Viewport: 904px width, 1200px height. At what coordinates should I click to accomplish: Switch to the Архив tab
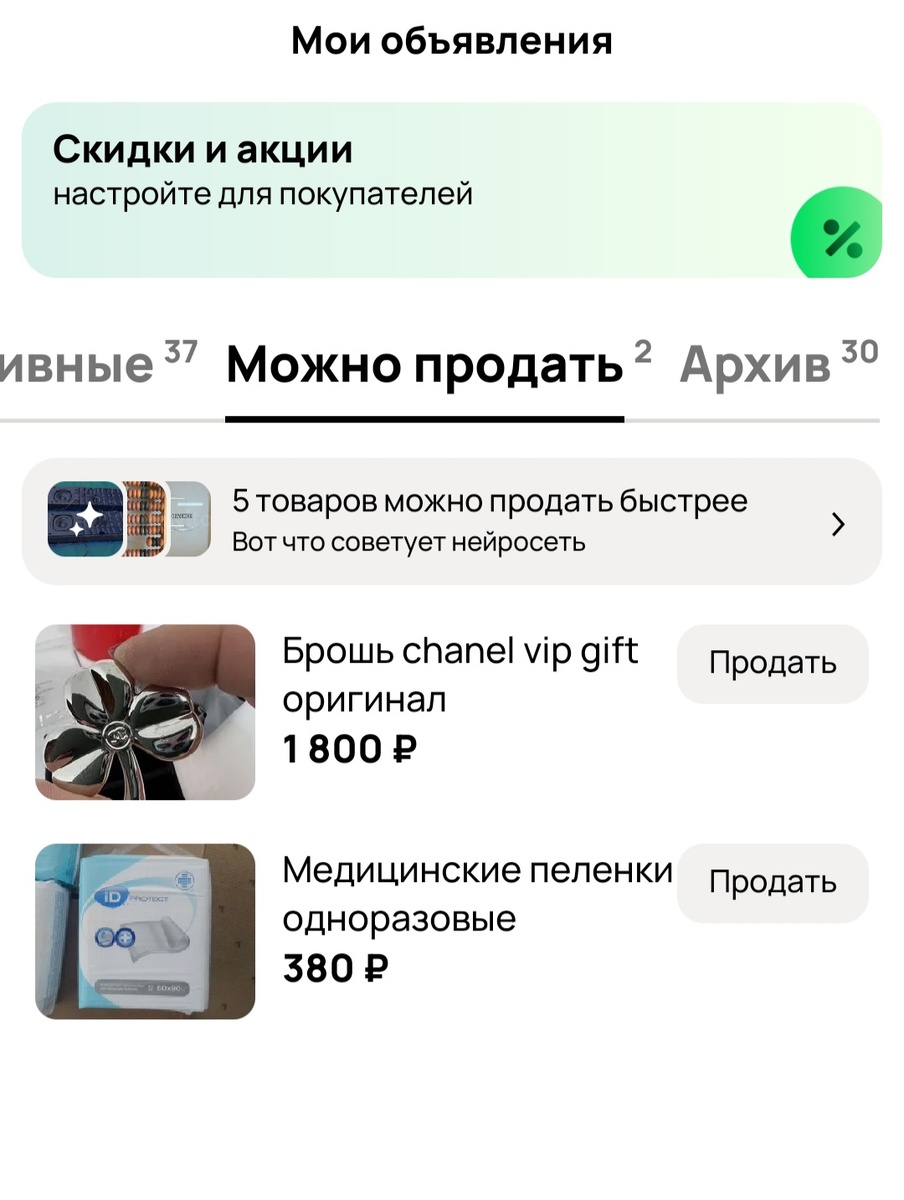[778, 364]
